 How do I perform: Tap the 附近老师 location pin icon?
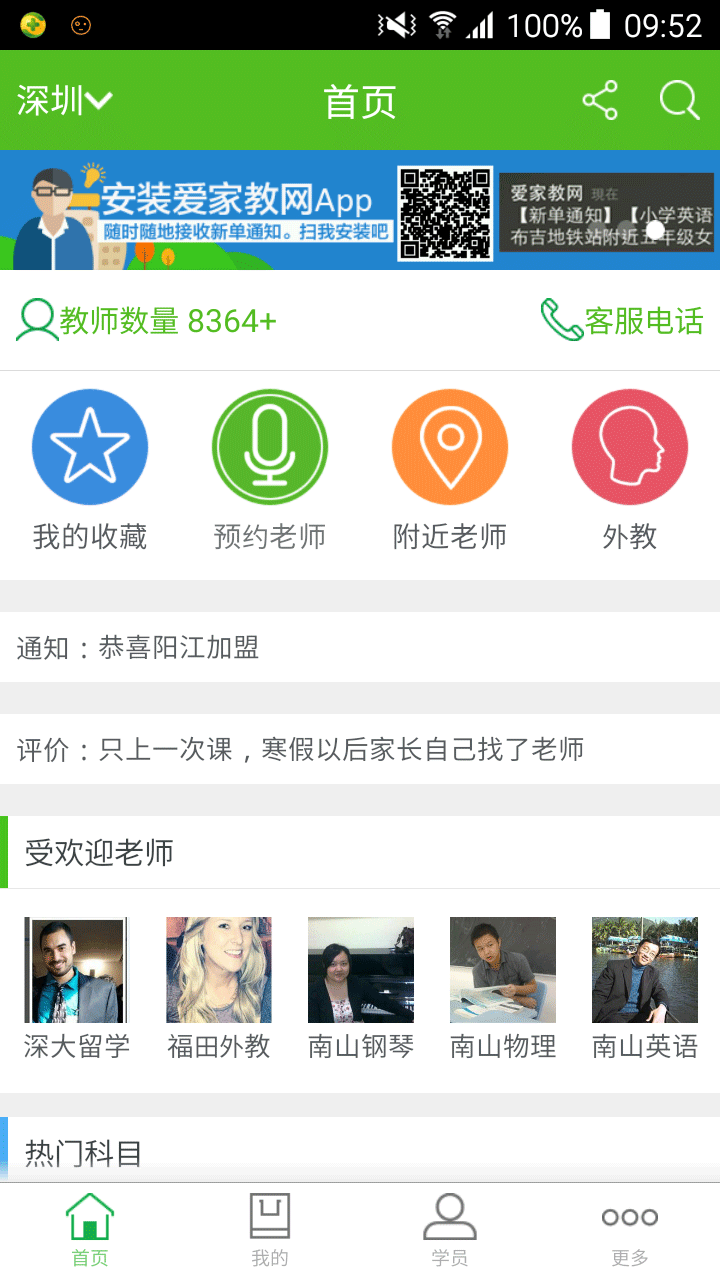click(450, 447)
